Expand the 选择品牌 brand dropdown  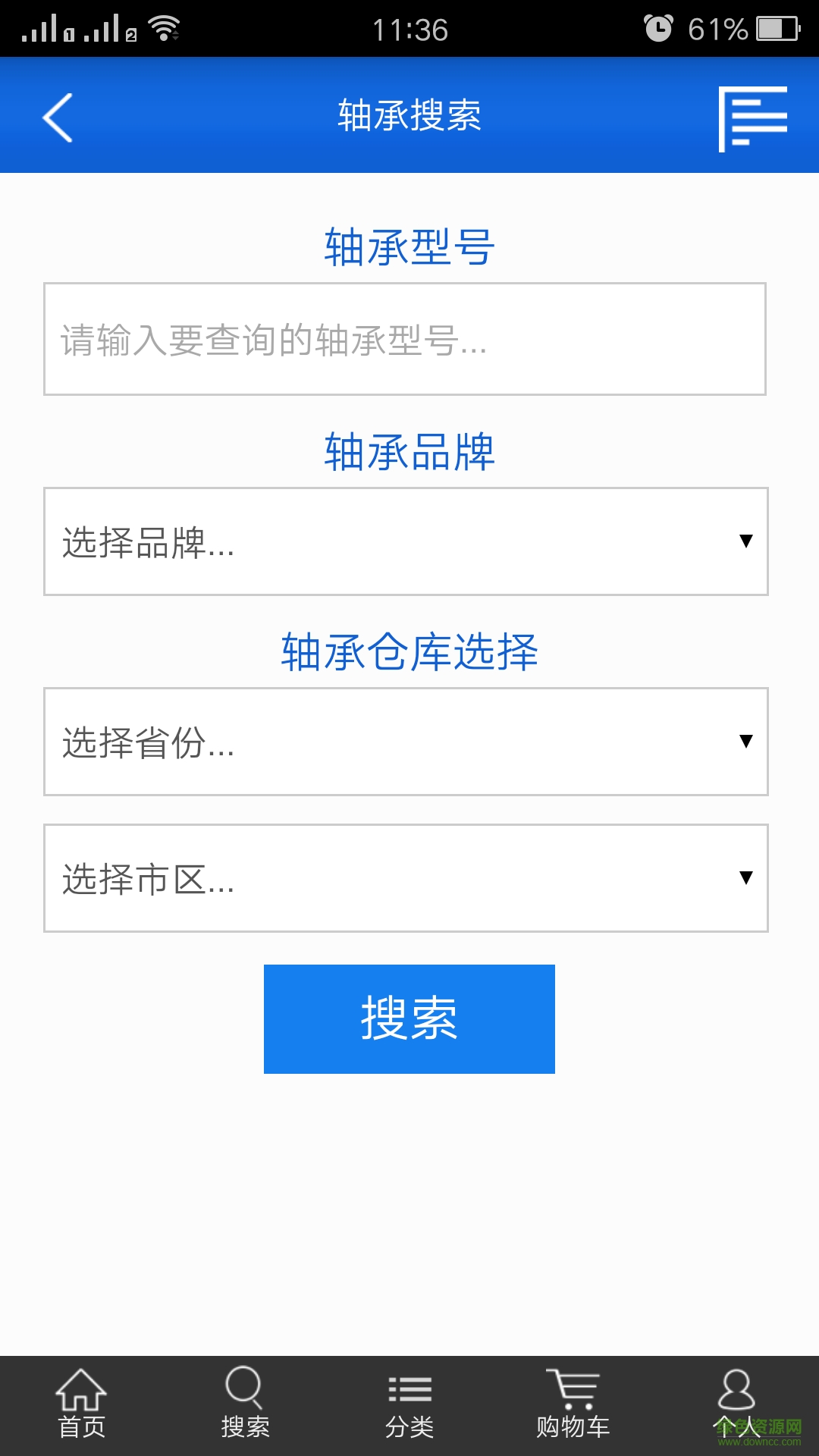408,541
